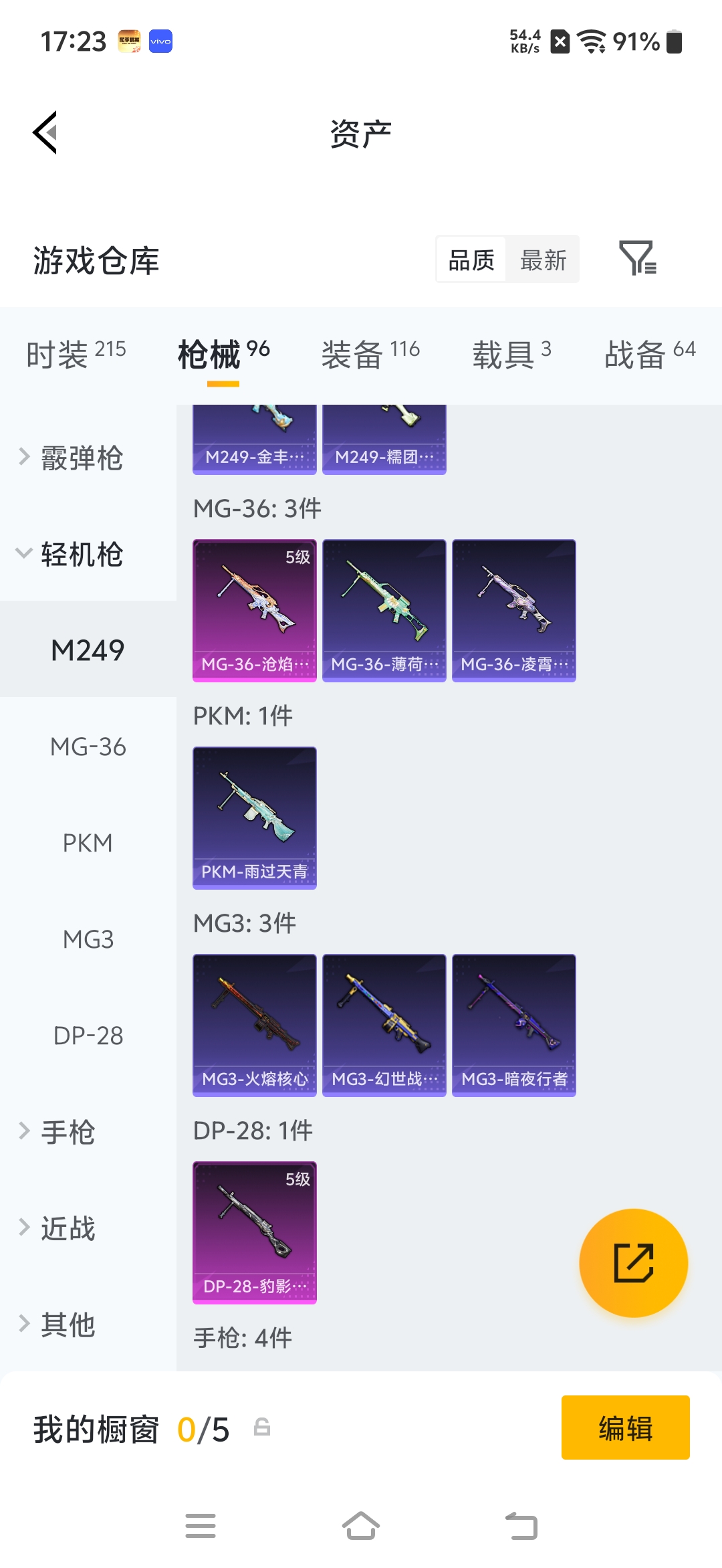
Task: Expand the 霰弹枪 category
Action: coord(80,457)
